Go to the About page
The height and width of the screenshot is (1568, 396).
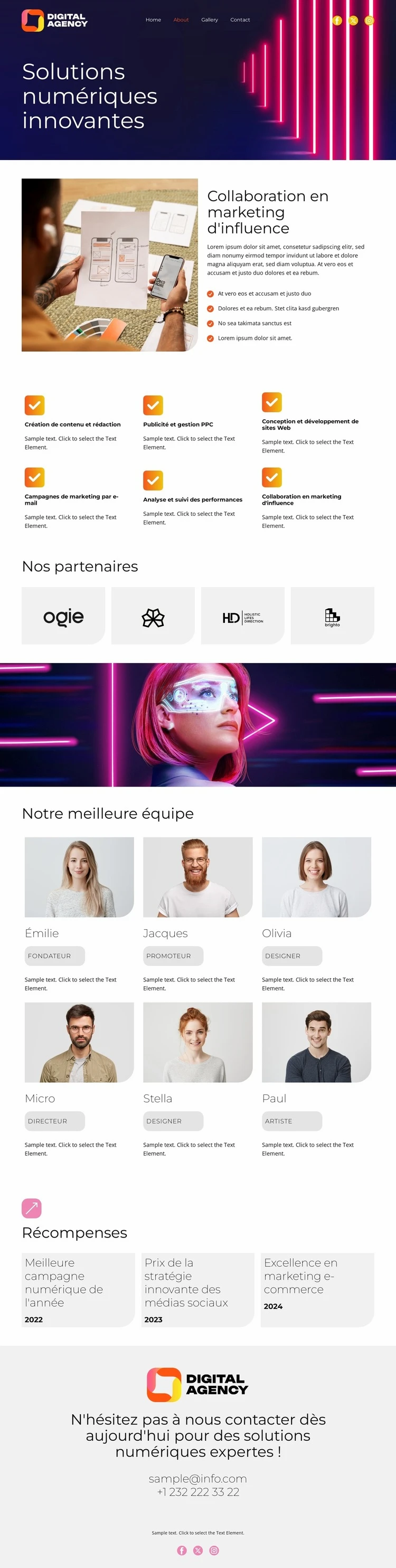tap(181, 20)
